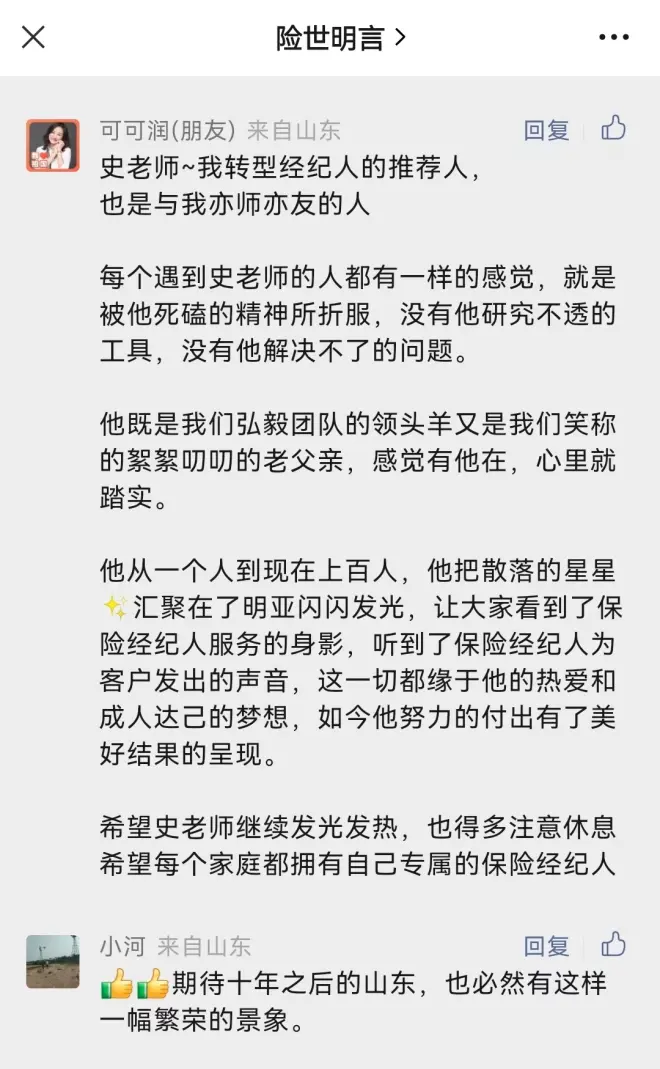Screen dimensions: 660x1069
Task: Reply to 可可润's comment
Action: pos(547,130)
